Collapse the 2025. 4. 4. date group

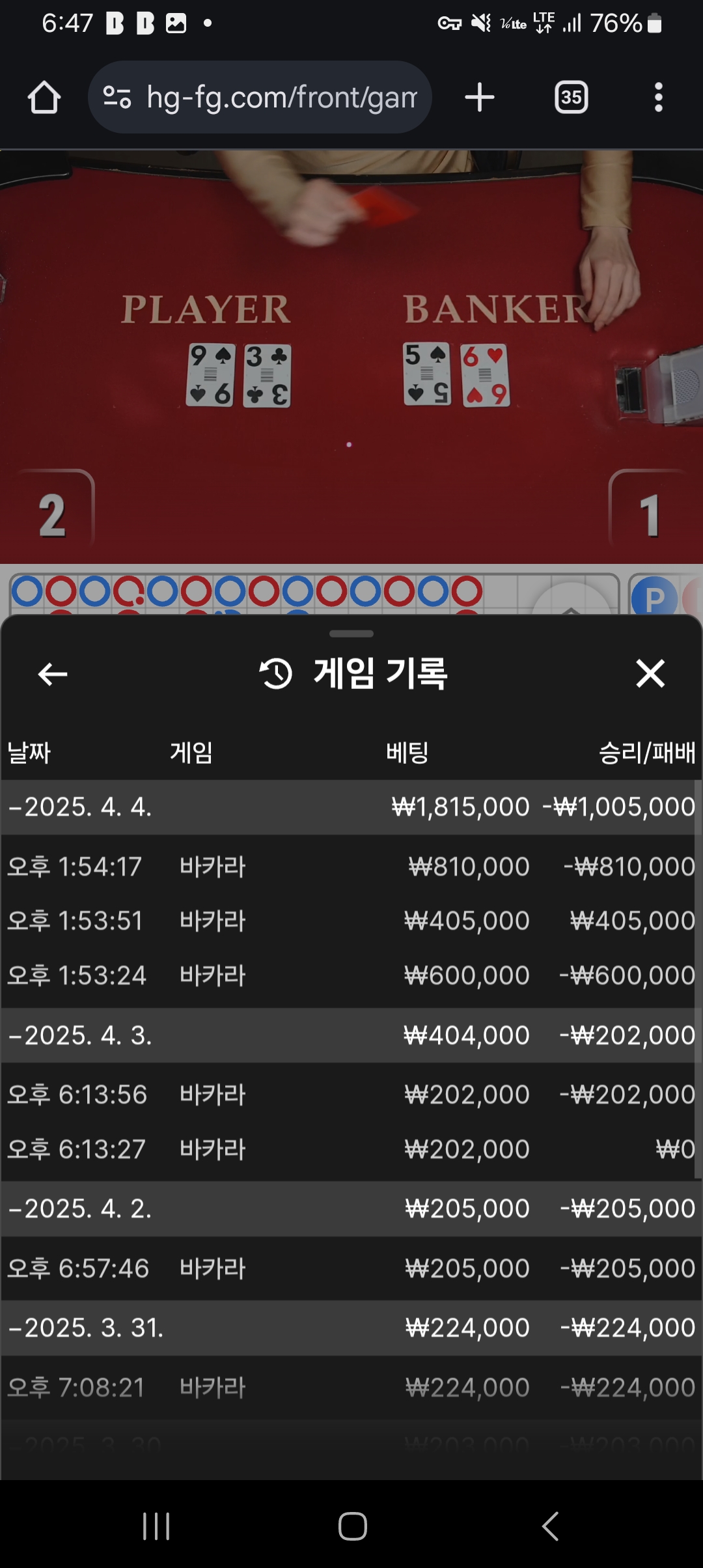coord(349,807)
